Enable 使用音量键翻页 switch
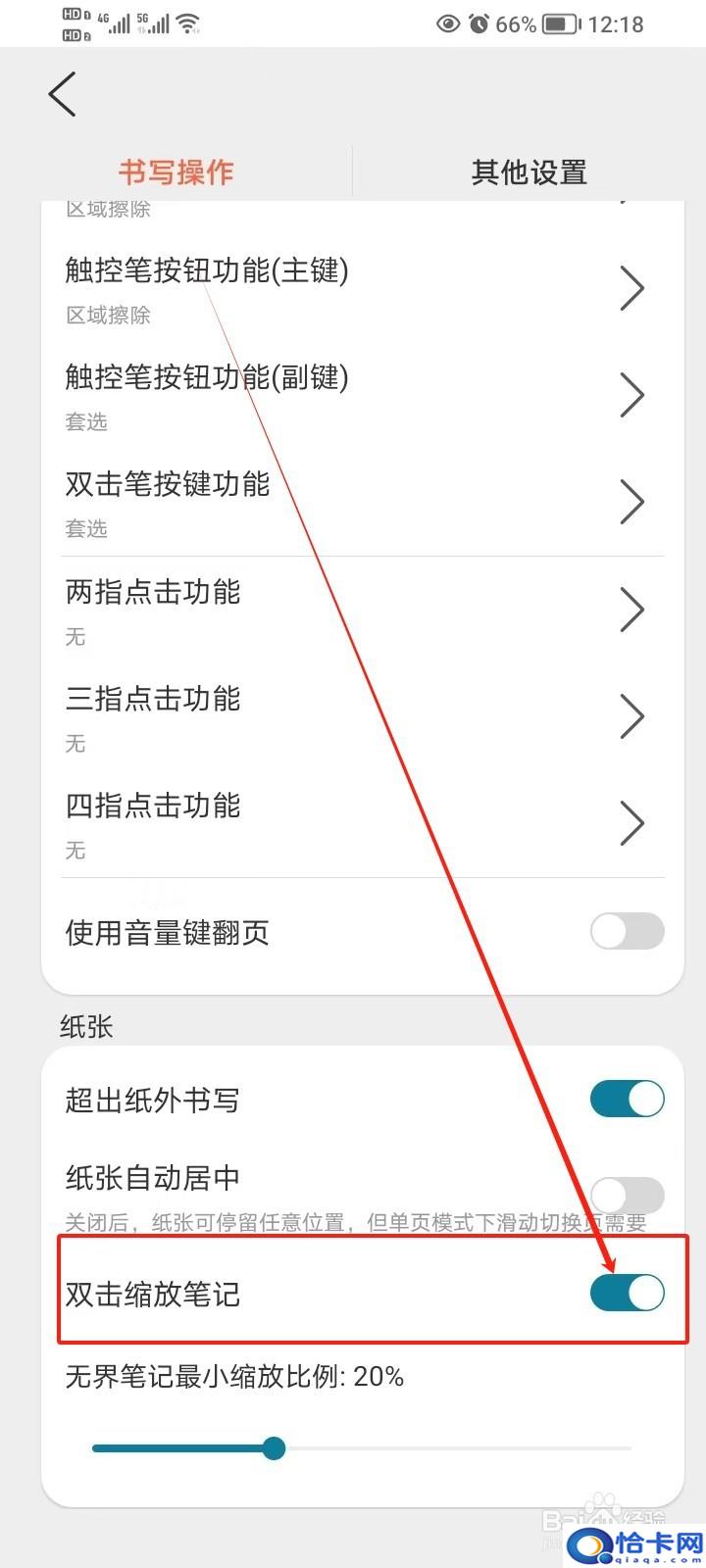This screenshot has height=1568, width=706. click(x=628, y=931)
